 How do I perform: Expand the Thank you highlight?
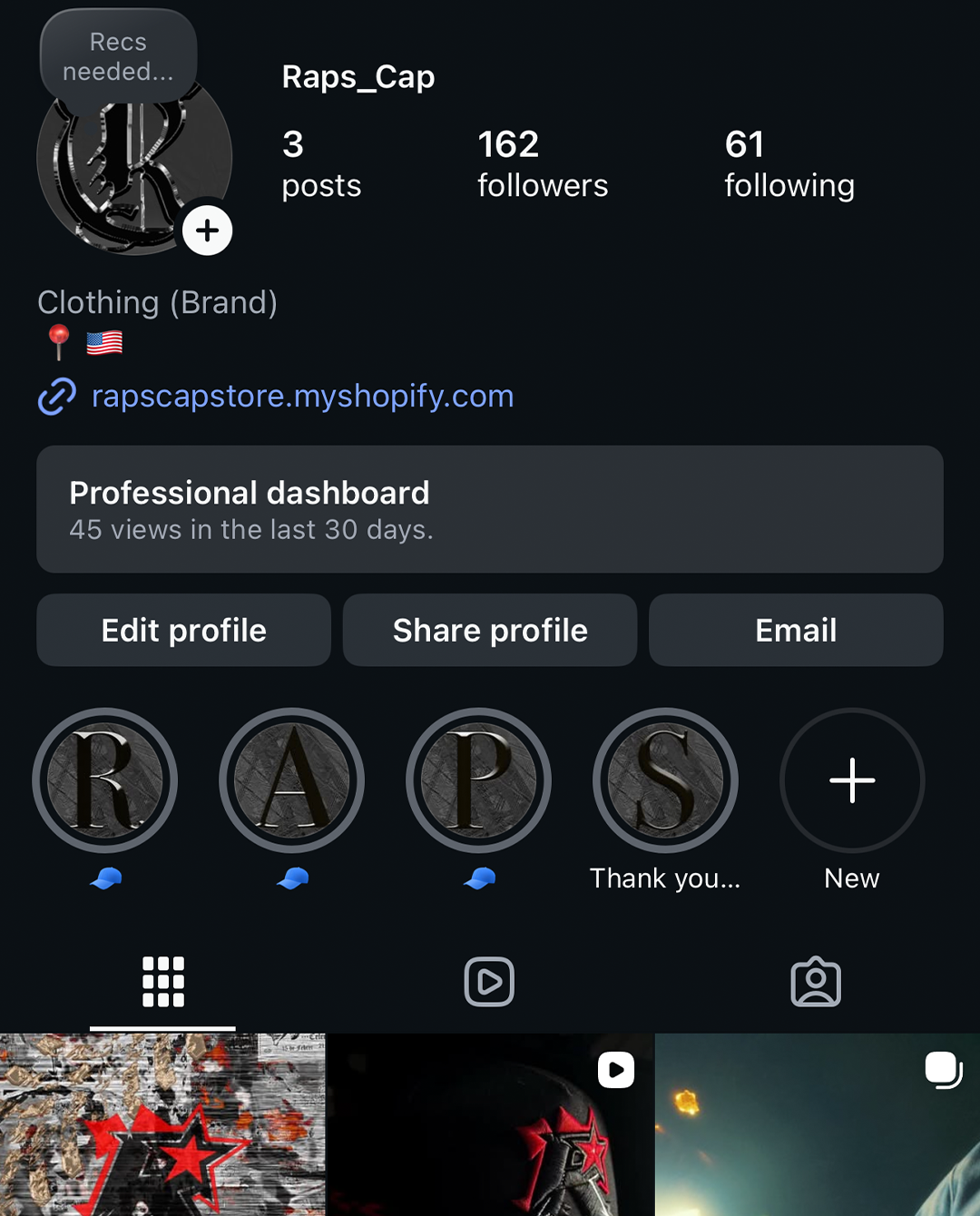coord(665,780)
